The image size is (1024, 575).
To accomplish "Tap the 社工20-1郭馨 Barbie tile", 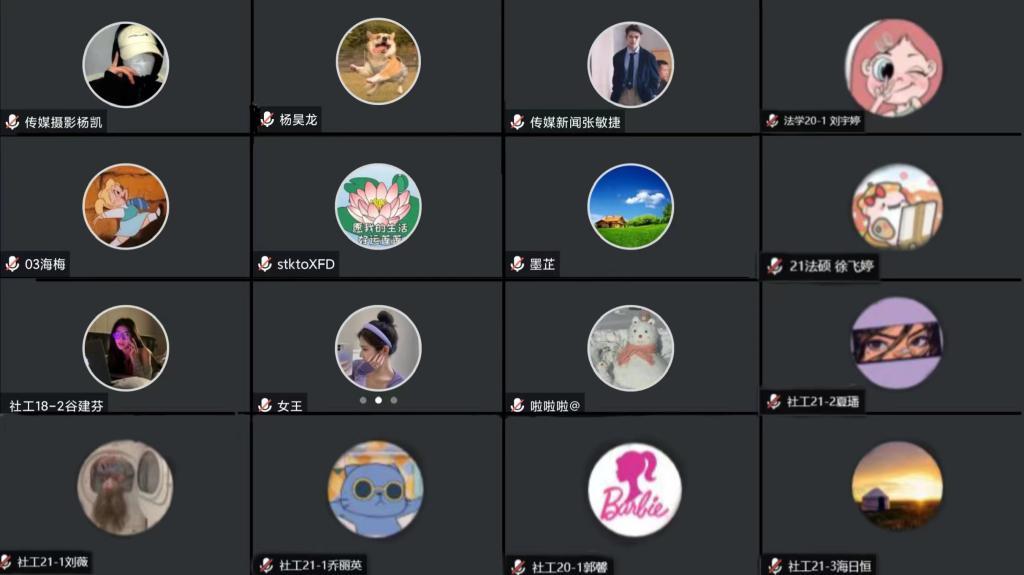I will point(634,490).
